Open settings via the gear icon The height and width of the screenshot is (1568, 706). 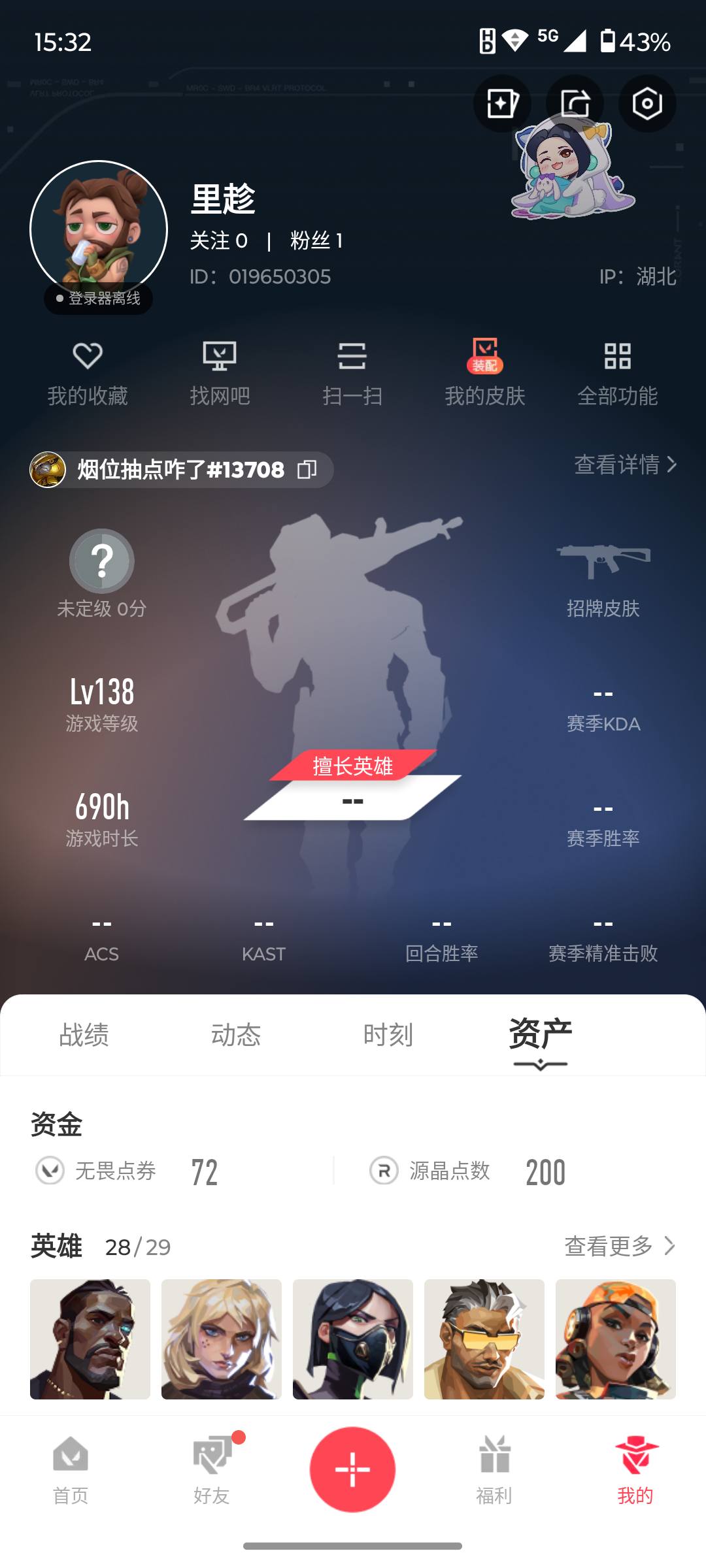(x=647, y=104)
